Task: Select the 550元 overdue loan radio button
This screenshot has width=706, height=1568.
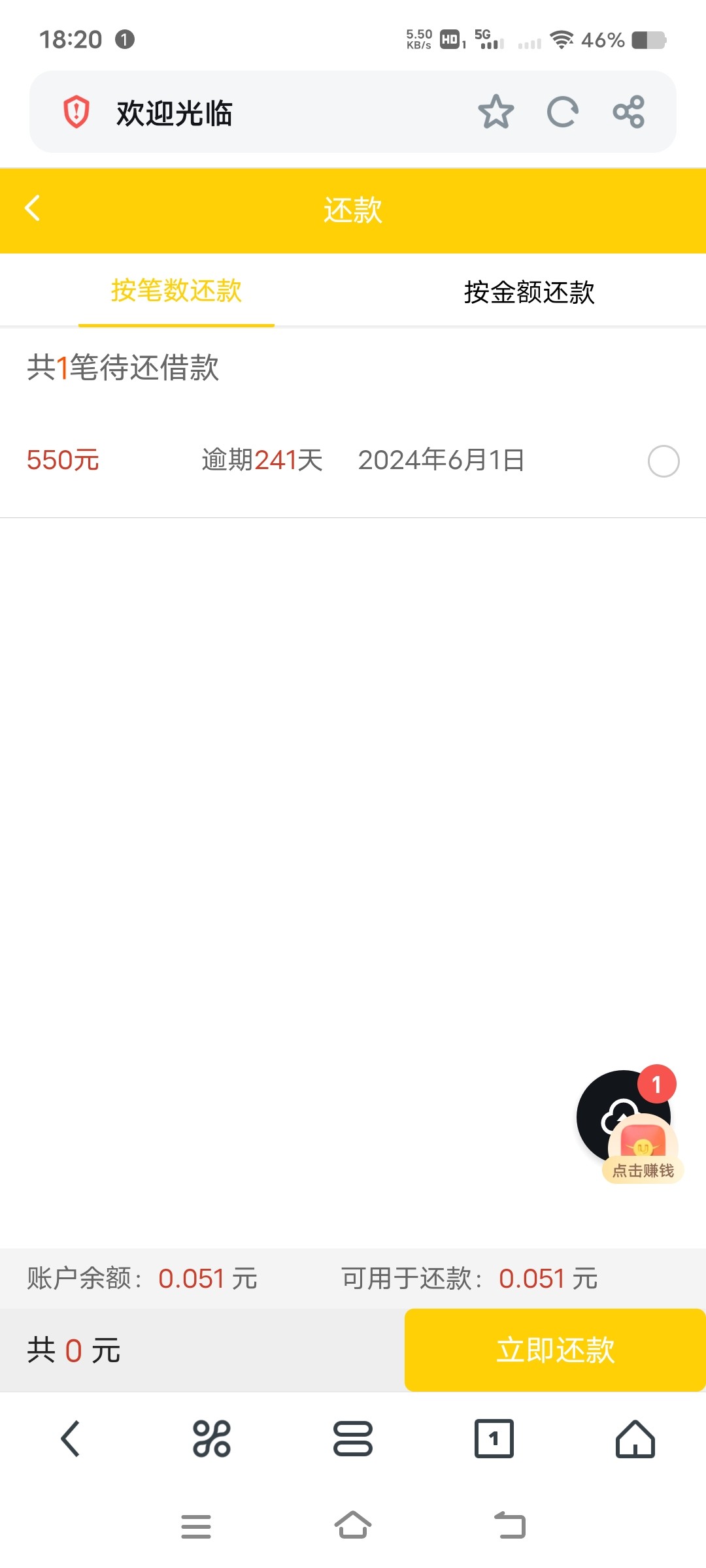Action: (x=663, y=461)
